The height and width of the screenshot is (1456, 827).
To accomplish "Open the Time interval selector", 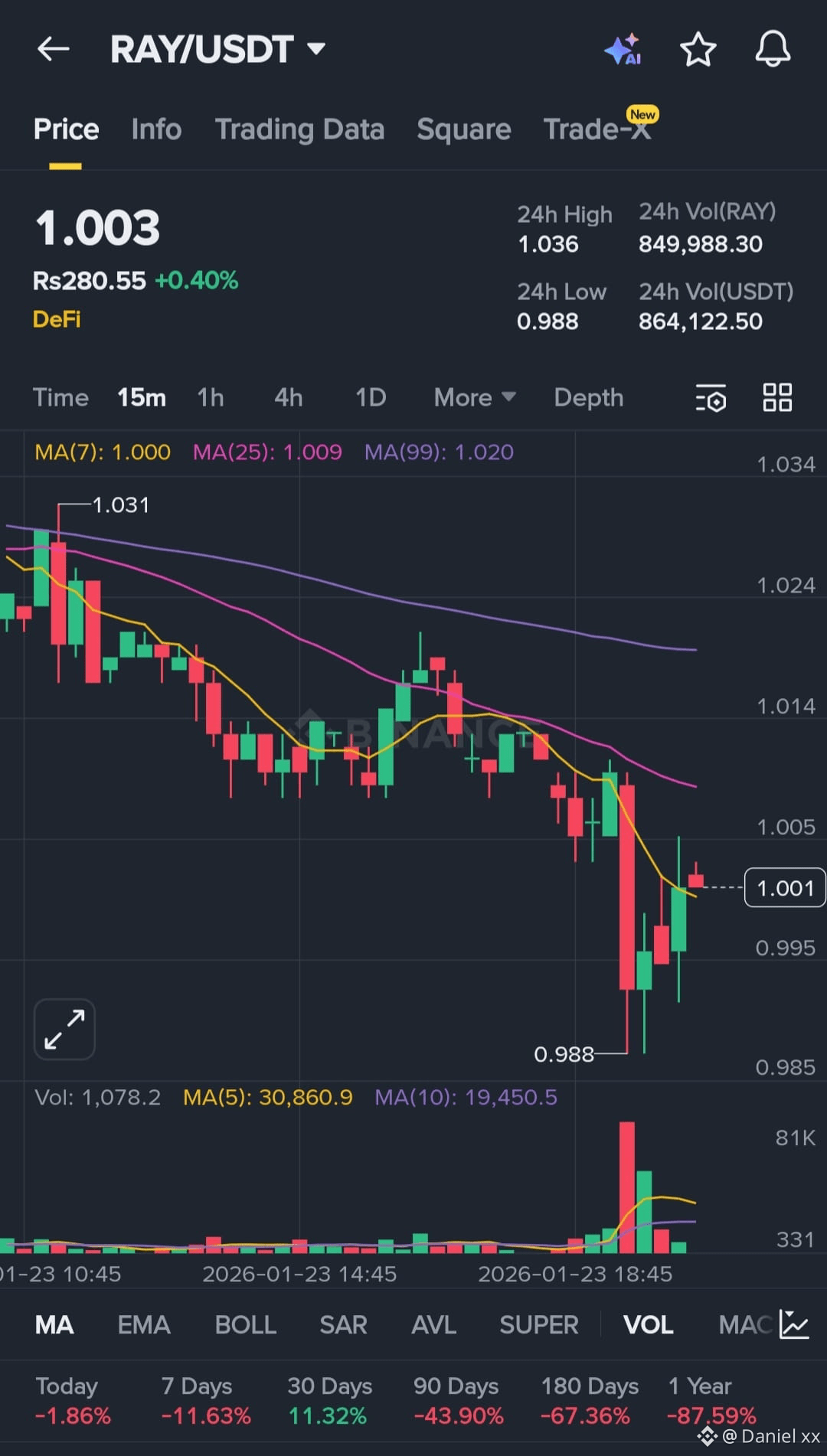I will 60,397.
